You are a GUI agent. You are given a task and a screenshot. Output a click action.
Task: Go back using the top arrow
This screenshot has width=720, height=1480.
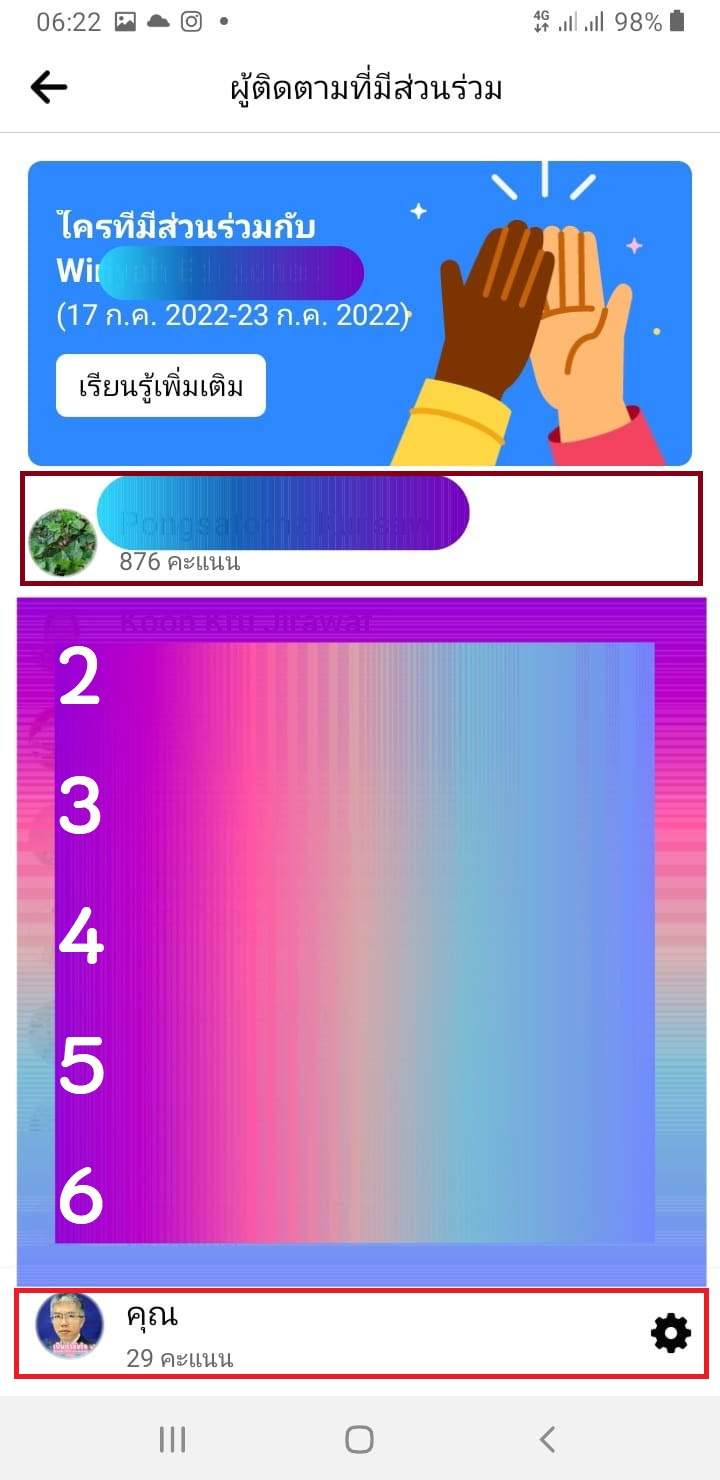click(48, 88)
